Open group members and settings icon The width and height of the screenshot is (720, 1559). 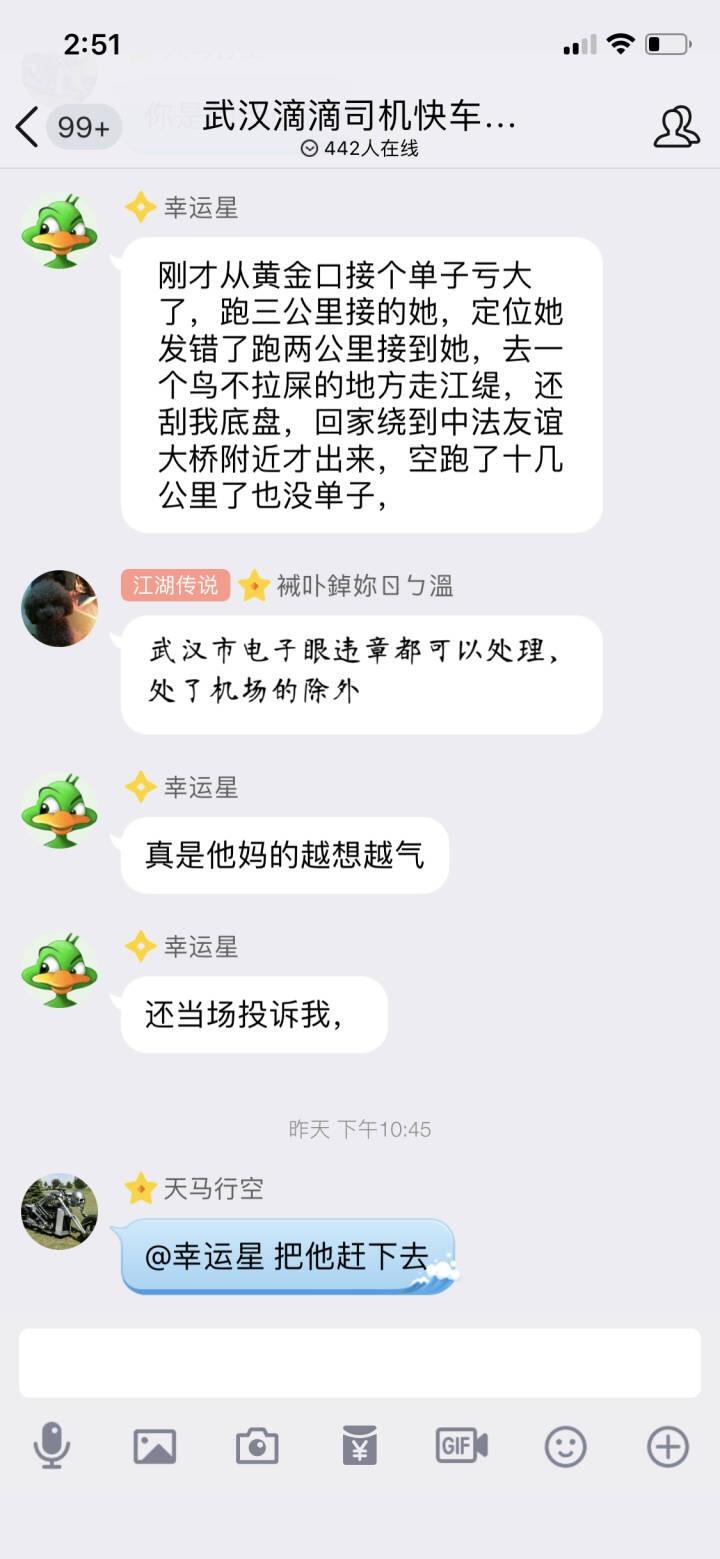point(676,127)
